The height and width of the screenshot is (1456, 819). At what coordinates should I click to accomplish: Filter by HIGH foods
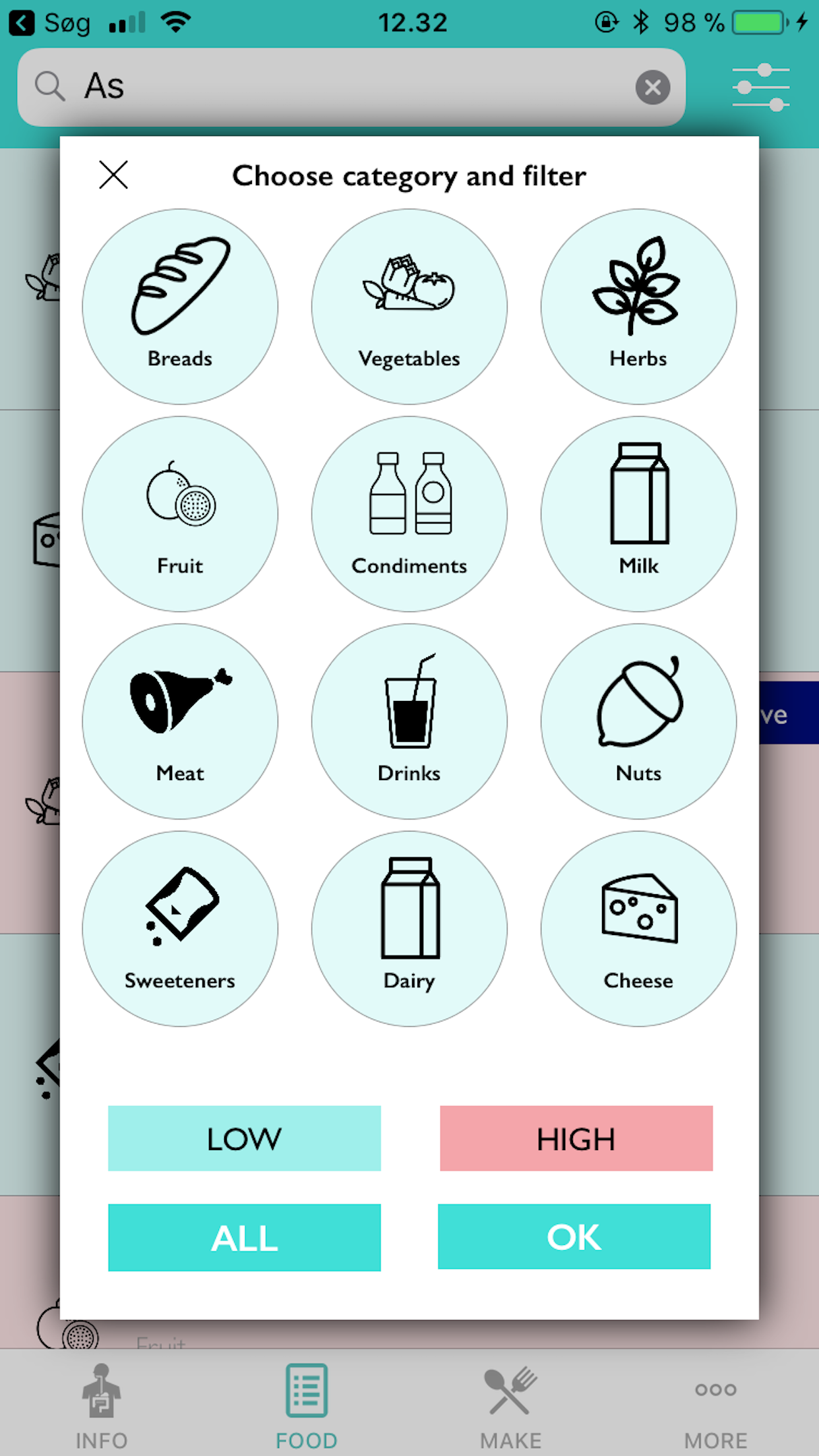[576, 1138]
